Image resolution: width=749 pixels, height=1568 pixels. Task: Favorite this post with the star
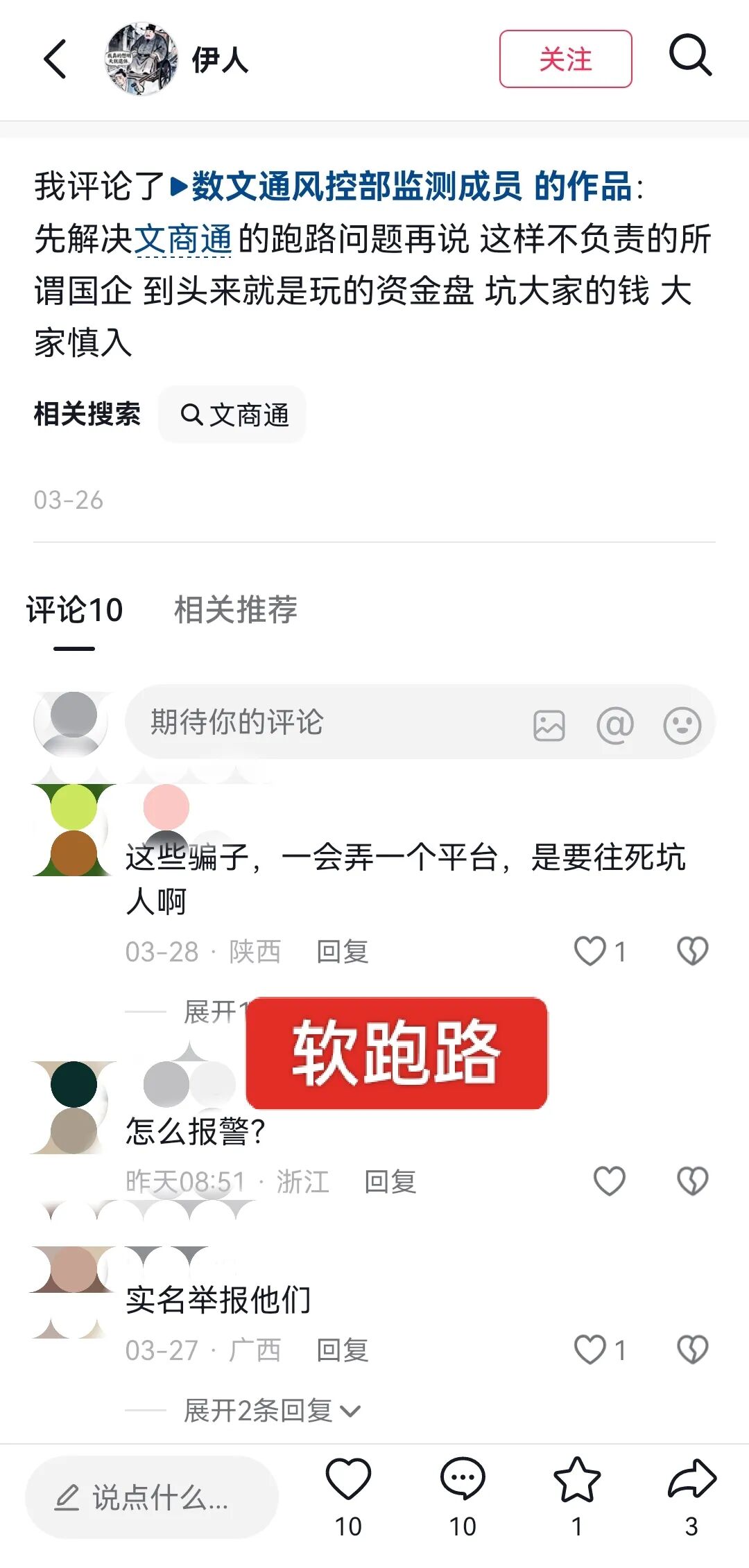pos(576,1480)
